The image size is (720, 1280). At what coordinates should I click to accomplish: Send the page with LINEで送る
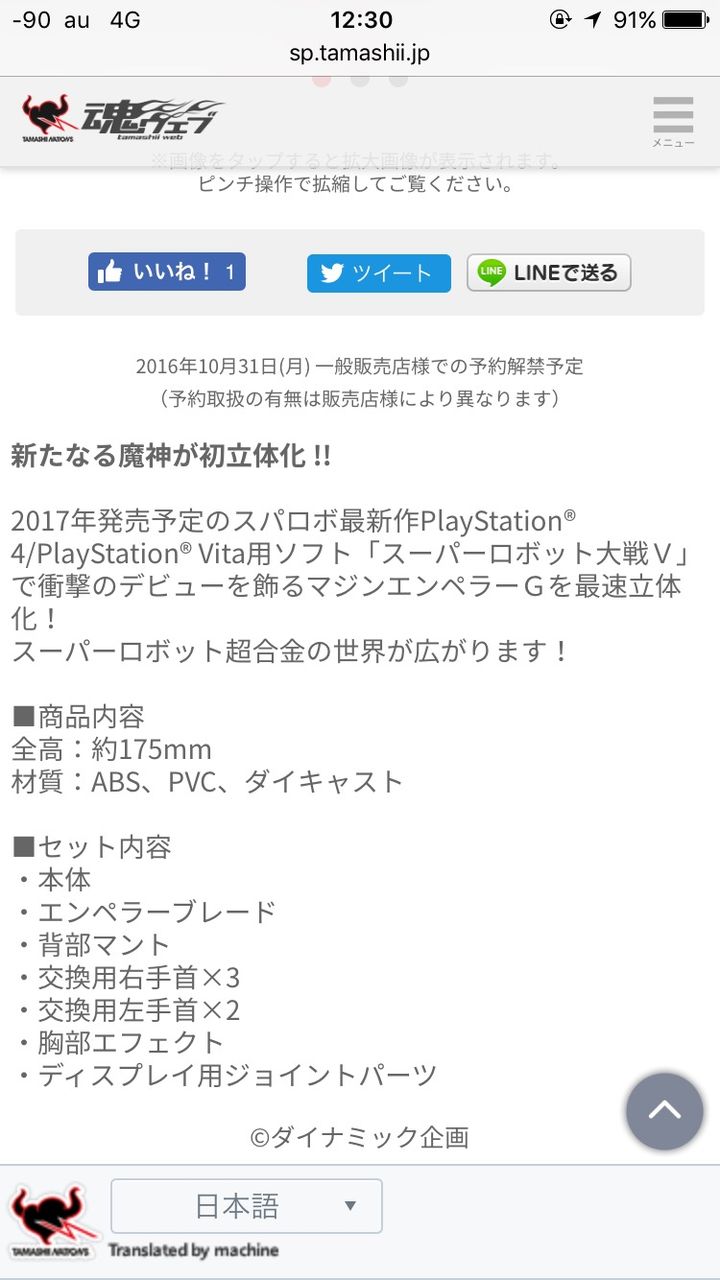548,272
